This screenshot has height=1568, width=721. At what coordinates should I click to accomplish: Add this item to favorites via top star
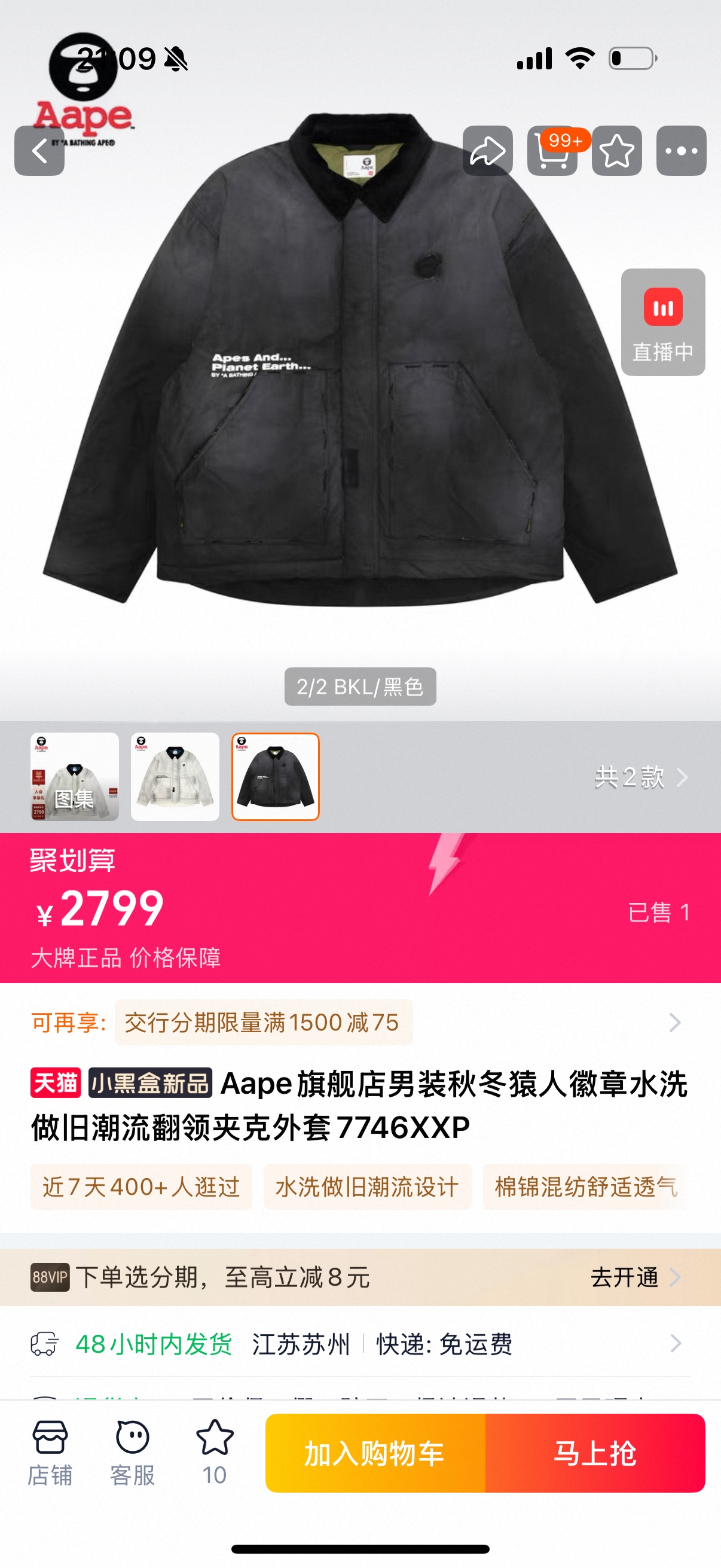616,151
